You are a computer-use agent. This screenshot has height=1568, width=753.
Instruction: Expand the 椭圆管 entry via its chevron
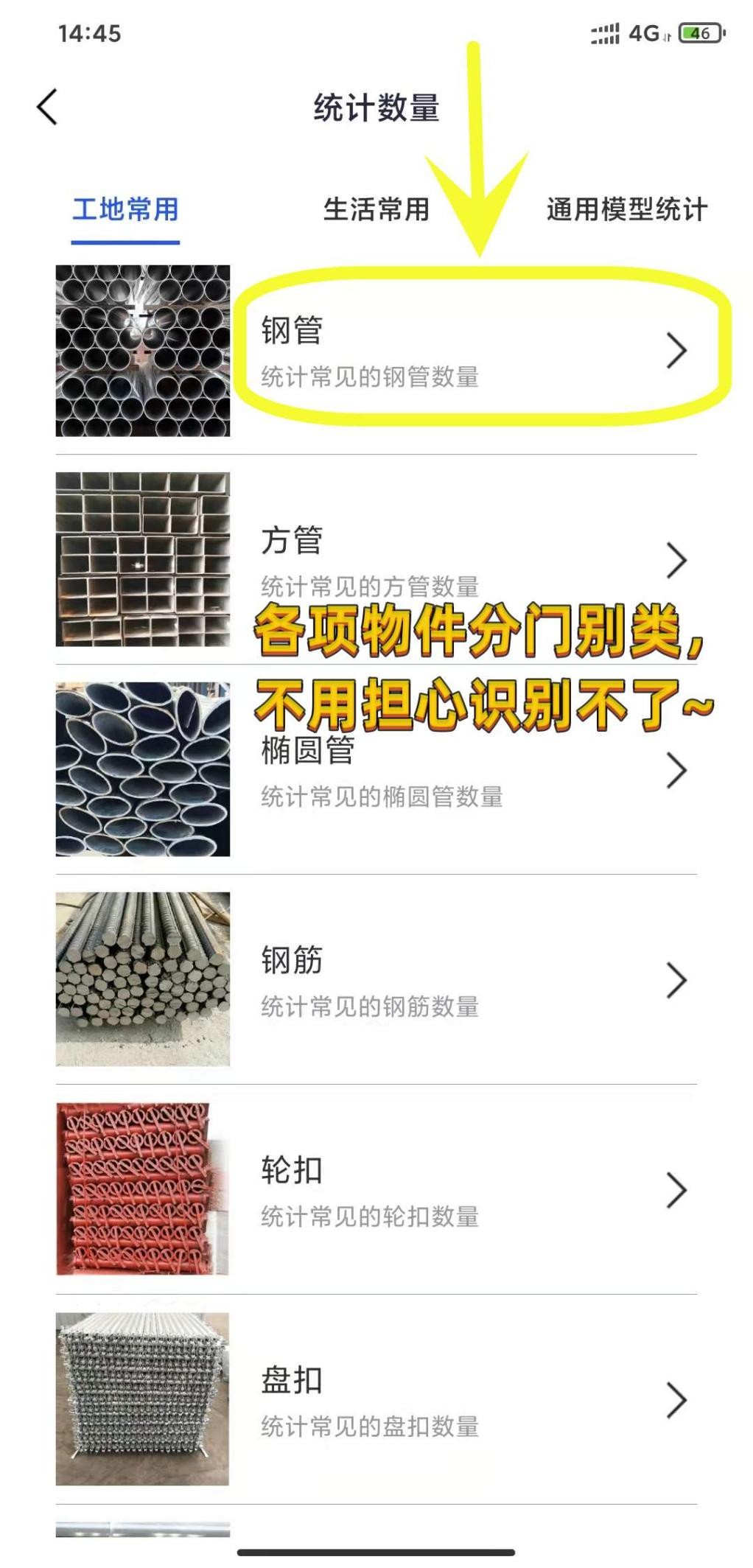[676, 769]
